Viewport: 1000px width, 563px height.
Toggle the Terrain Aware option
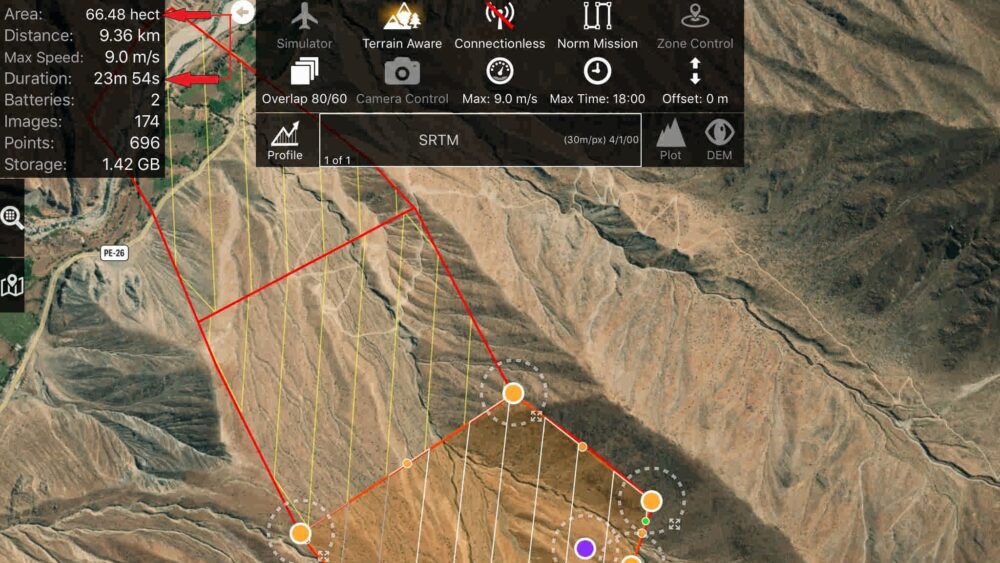click(403, 26)
